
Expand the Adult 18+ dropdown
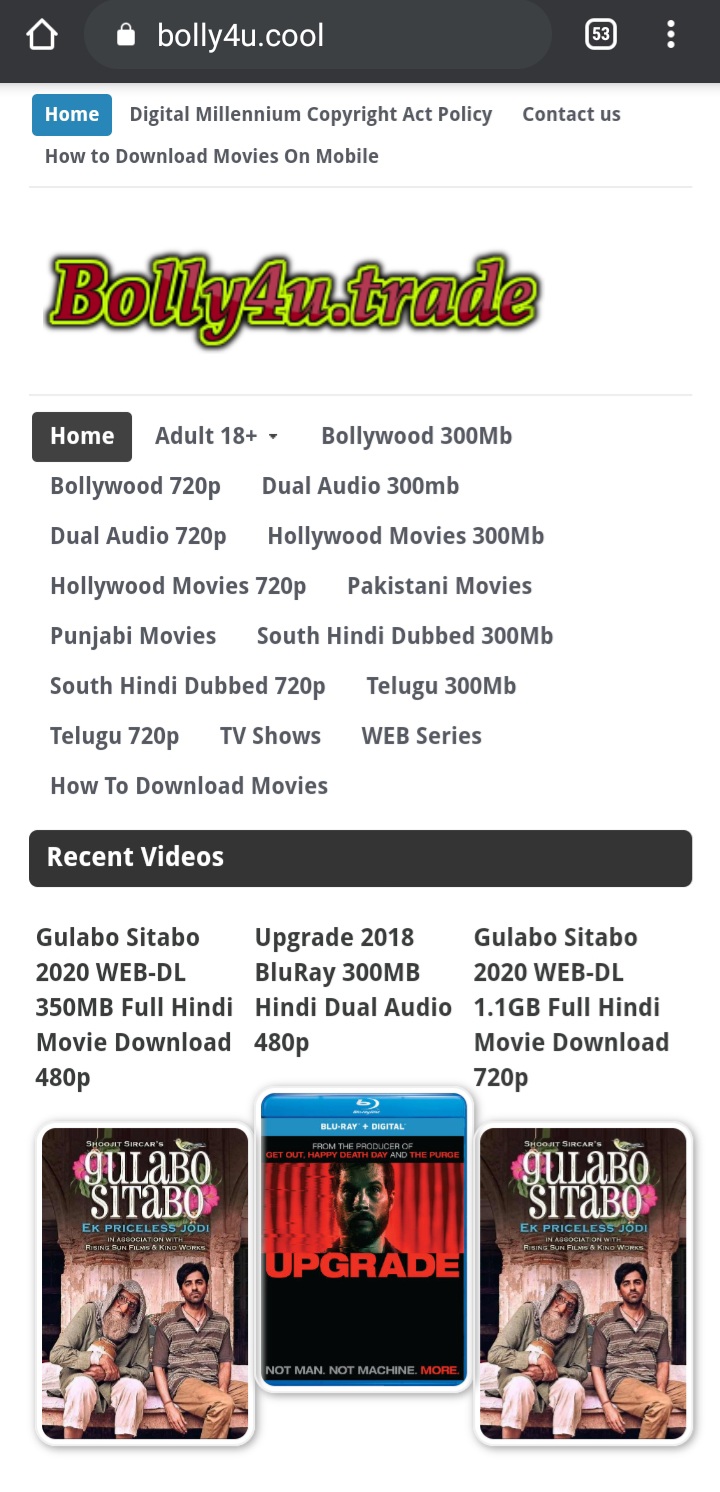tap(216, 436)
